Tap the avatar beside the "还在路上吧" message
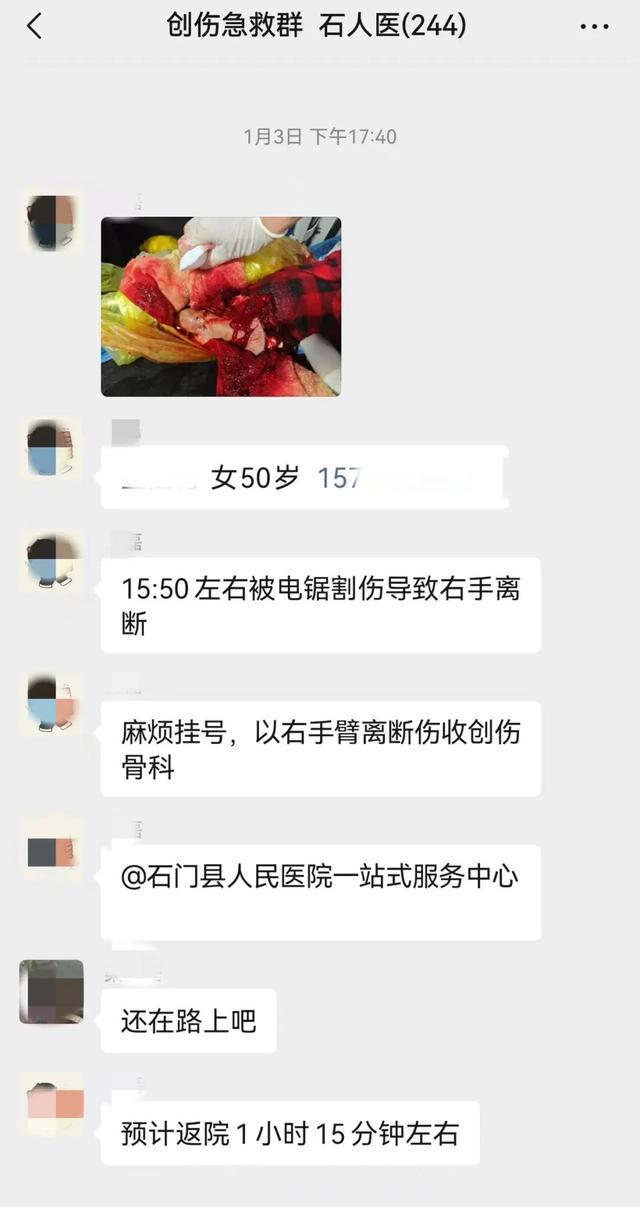 (51, 991)
